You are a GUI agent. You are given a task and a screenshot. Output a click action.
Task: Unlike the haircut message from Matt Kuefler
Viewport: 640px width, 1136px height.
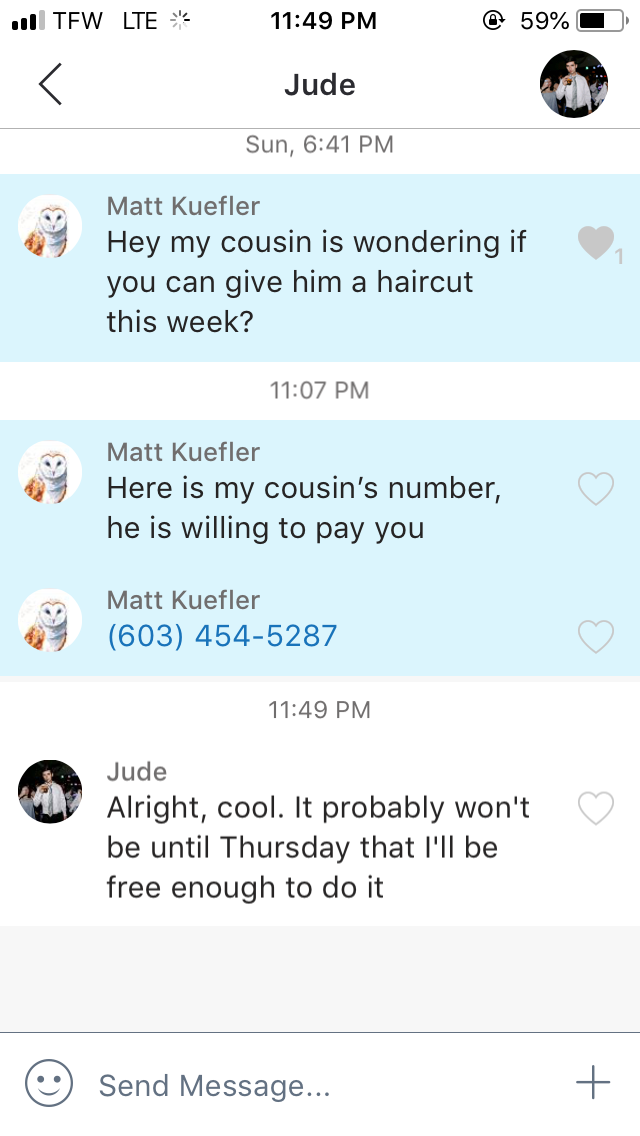(596, 243)
